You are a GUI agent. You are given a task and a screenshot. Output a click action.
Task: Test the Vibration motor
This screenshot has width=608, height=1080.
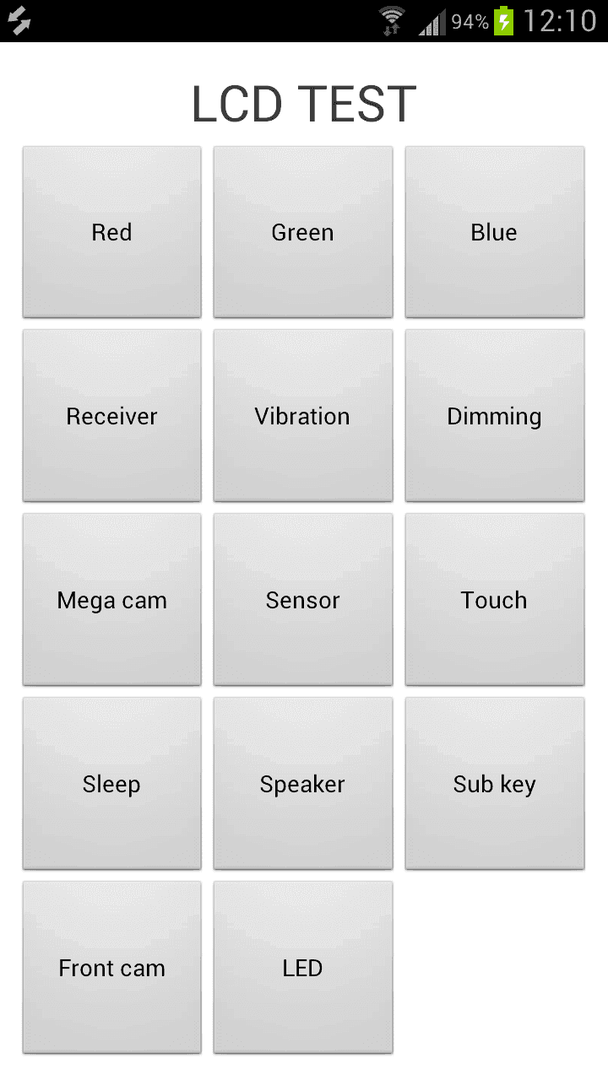coord(303,416)
